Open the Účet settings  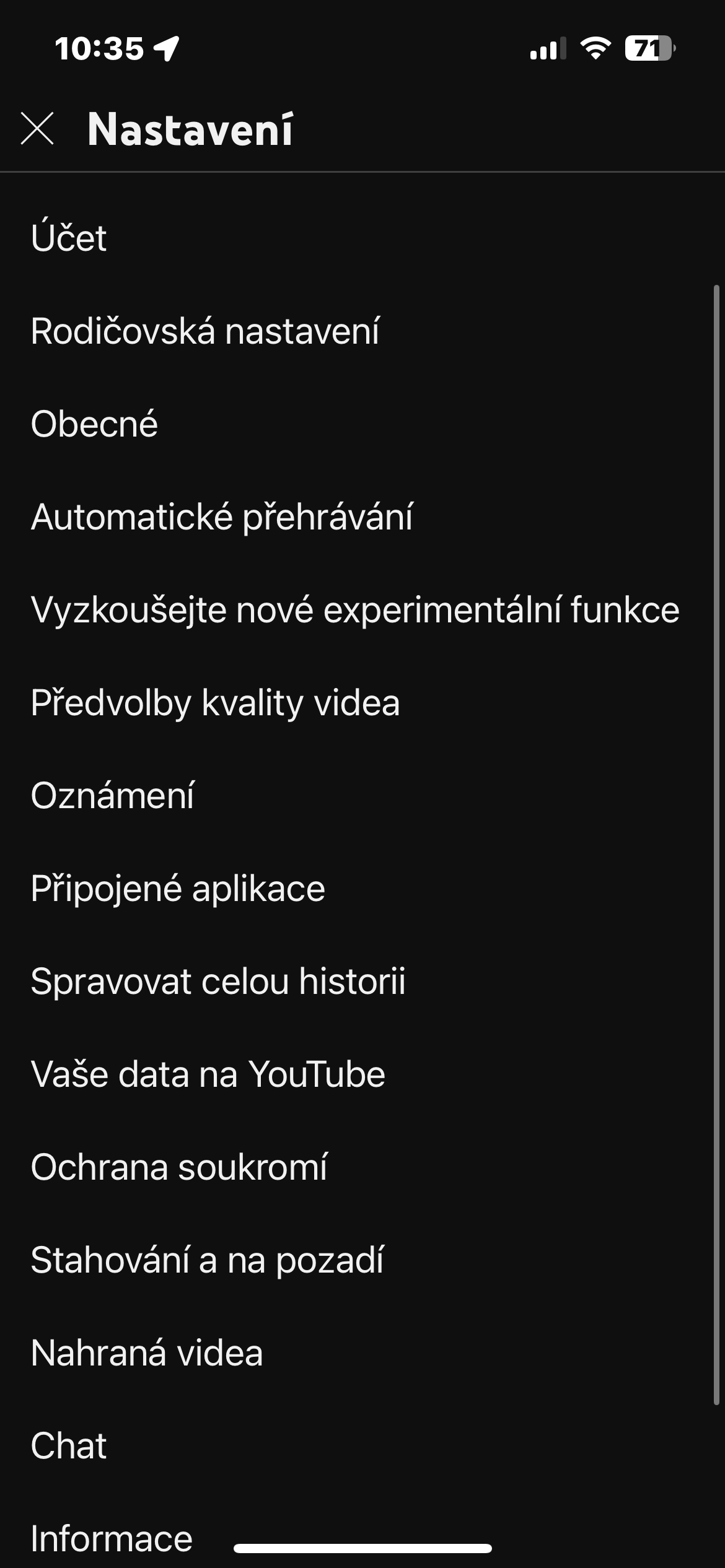(x=69, y=238)
